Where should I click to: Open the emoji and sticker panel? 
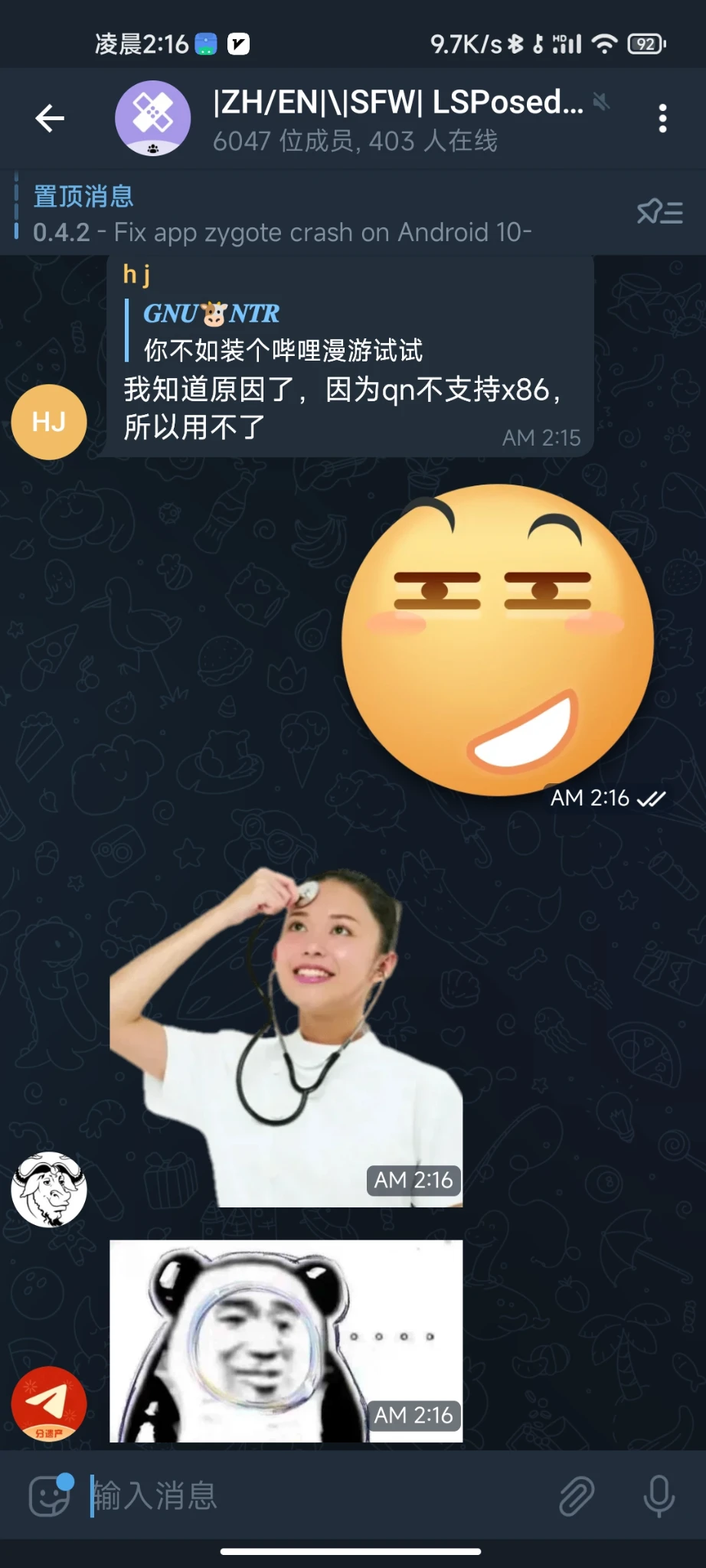coord(49,1495)
